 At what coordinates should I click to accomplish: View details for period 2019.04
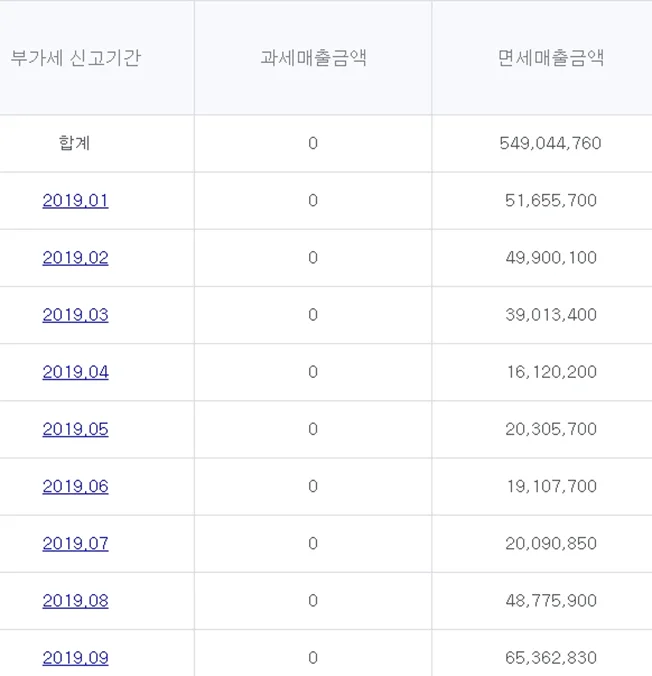(75, 372)
